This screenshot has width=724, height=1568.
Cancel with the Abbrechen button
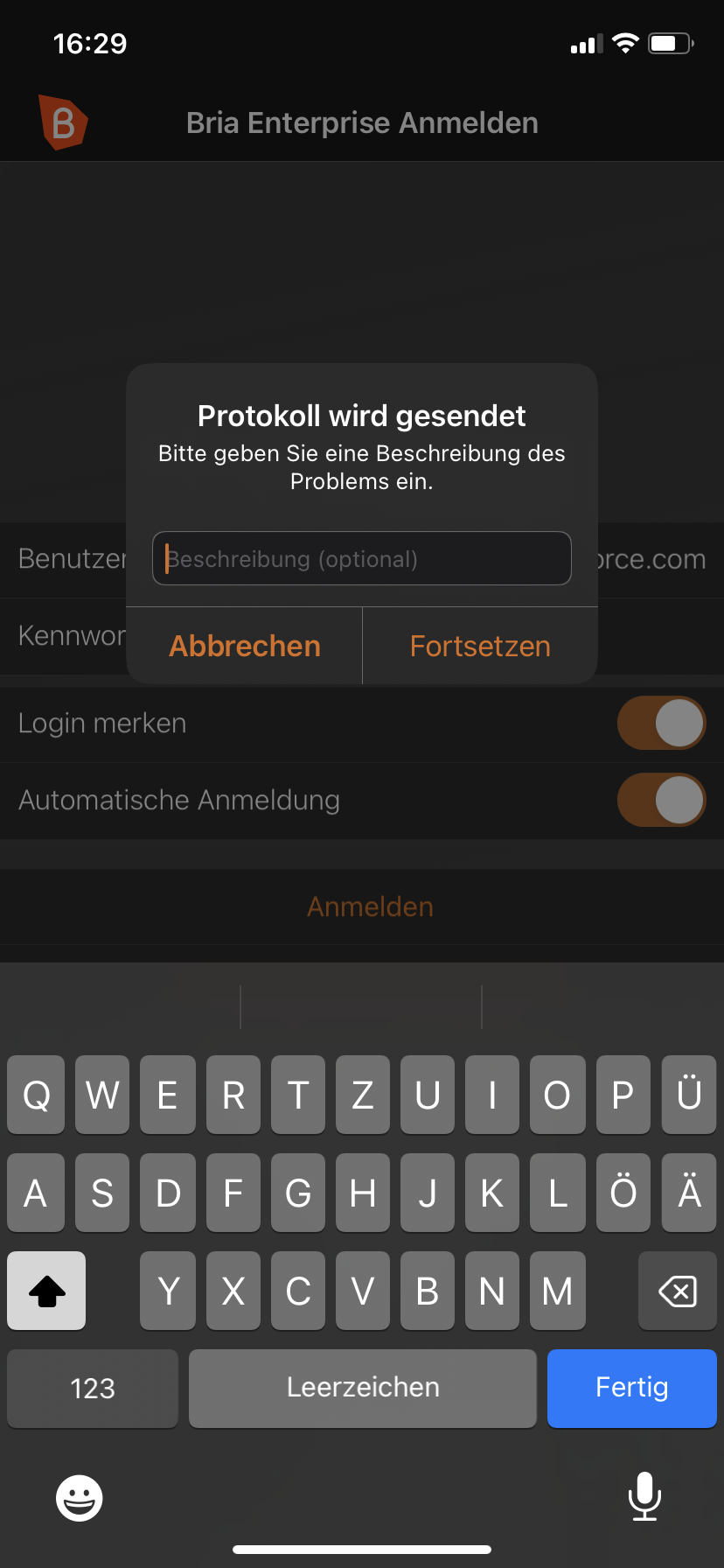(245, 646)
